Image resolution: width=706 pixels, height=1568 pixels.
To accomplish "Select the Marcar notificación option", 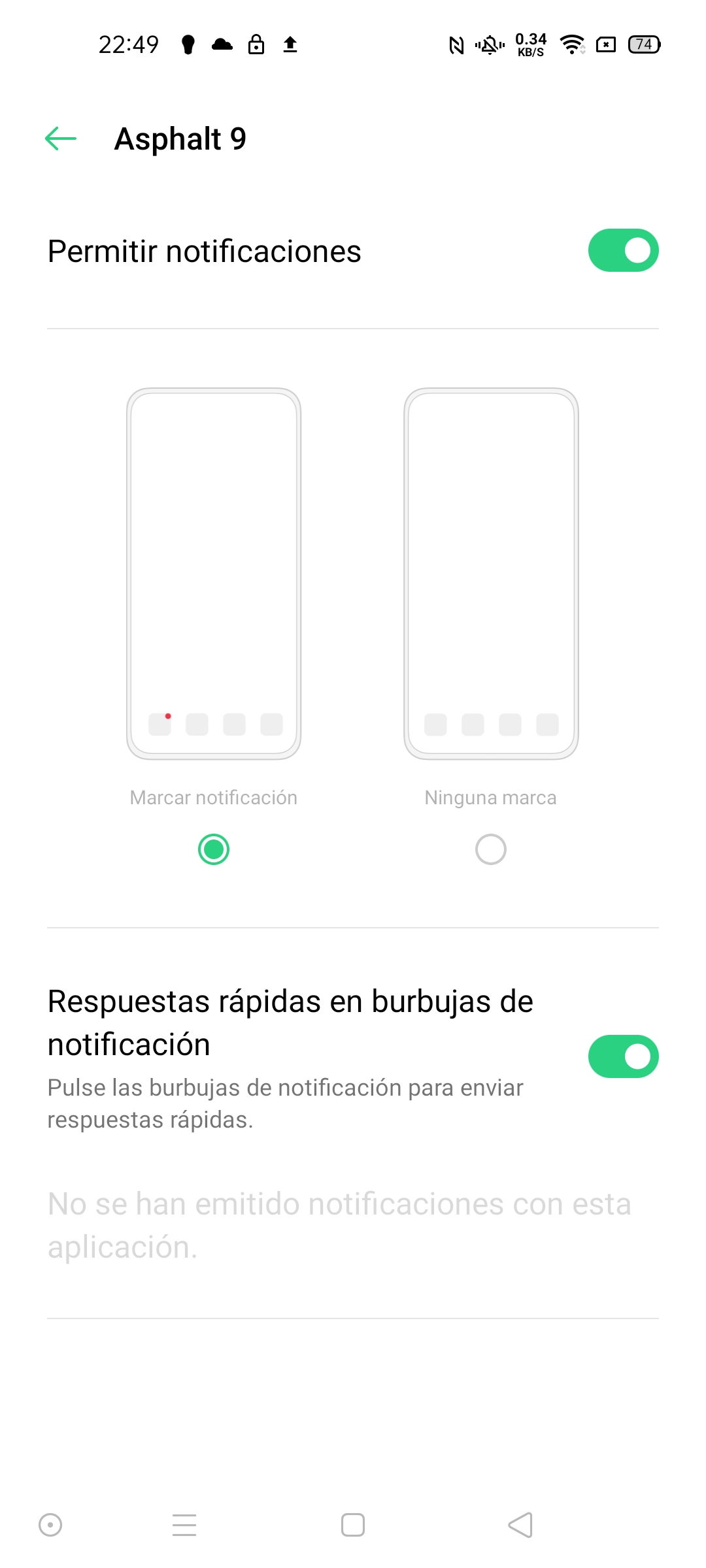I will pos(214,849).
